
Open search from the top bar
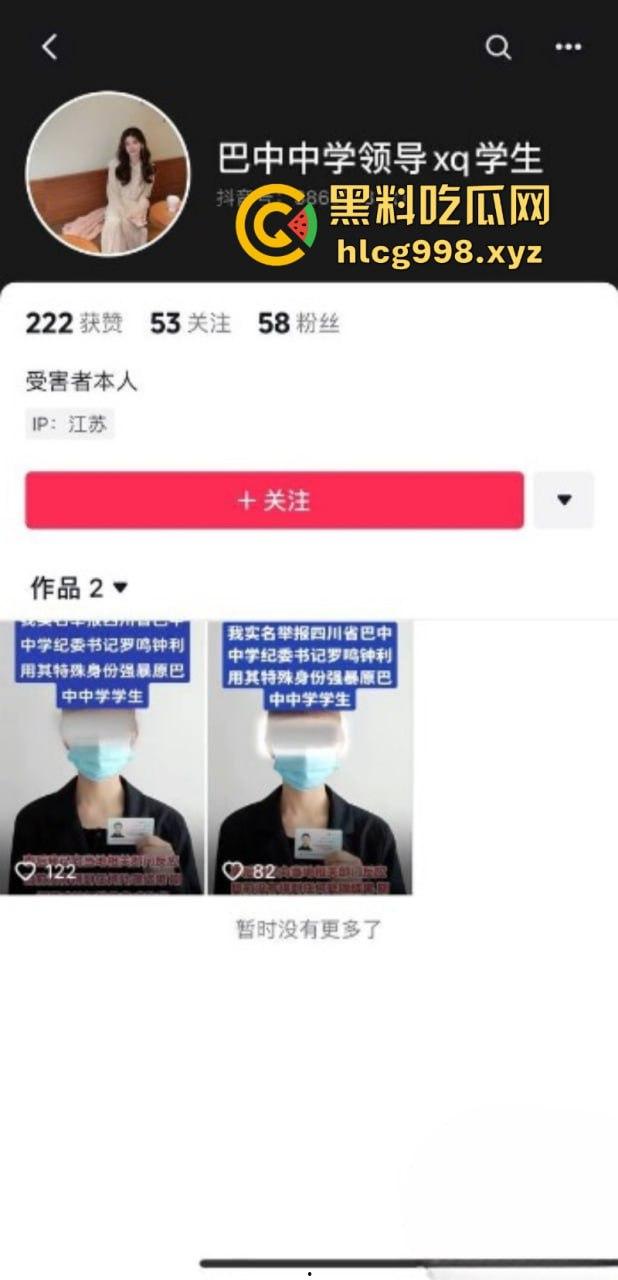(498, 47)
